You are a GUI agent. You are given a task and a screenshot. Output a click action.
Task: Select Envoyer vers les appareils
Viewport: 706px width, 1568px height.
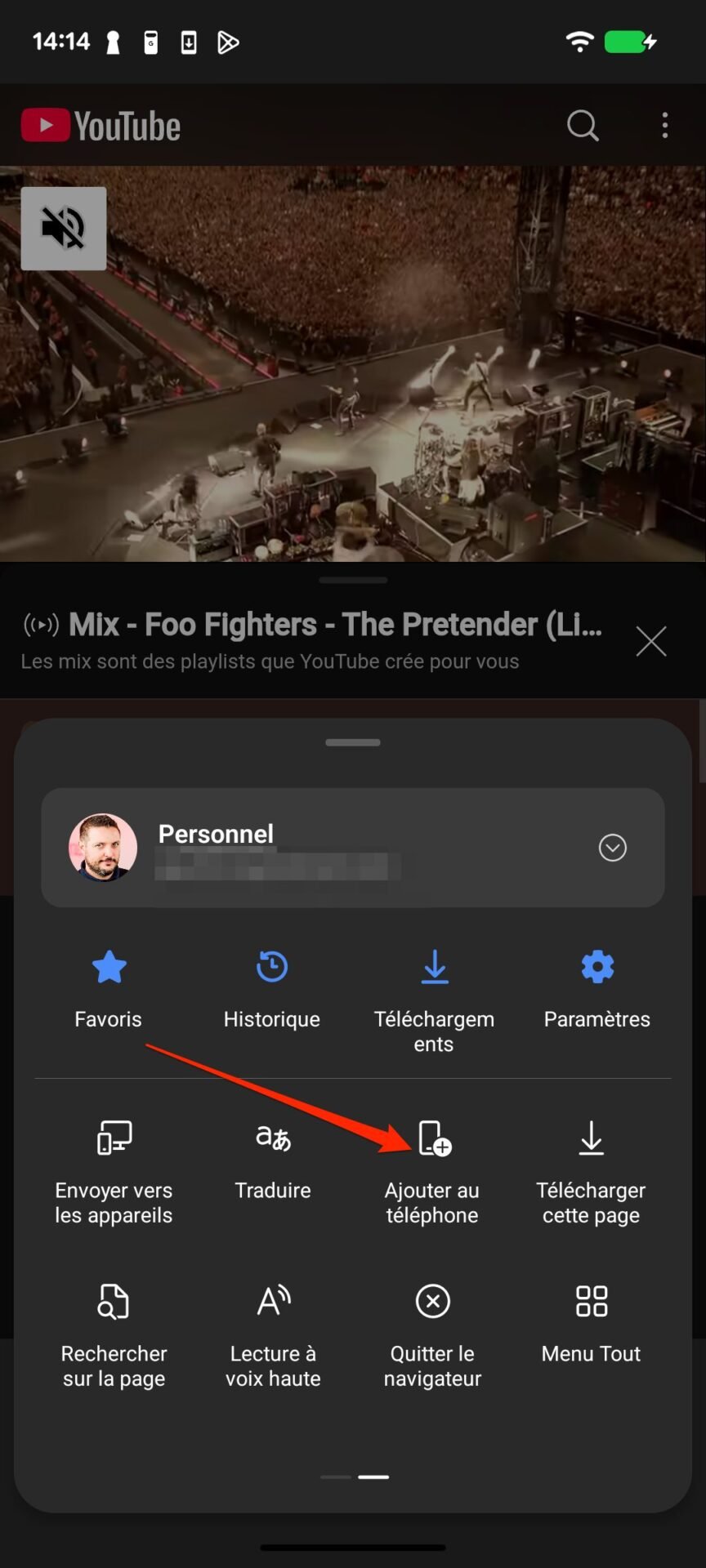click(114, 1173)
